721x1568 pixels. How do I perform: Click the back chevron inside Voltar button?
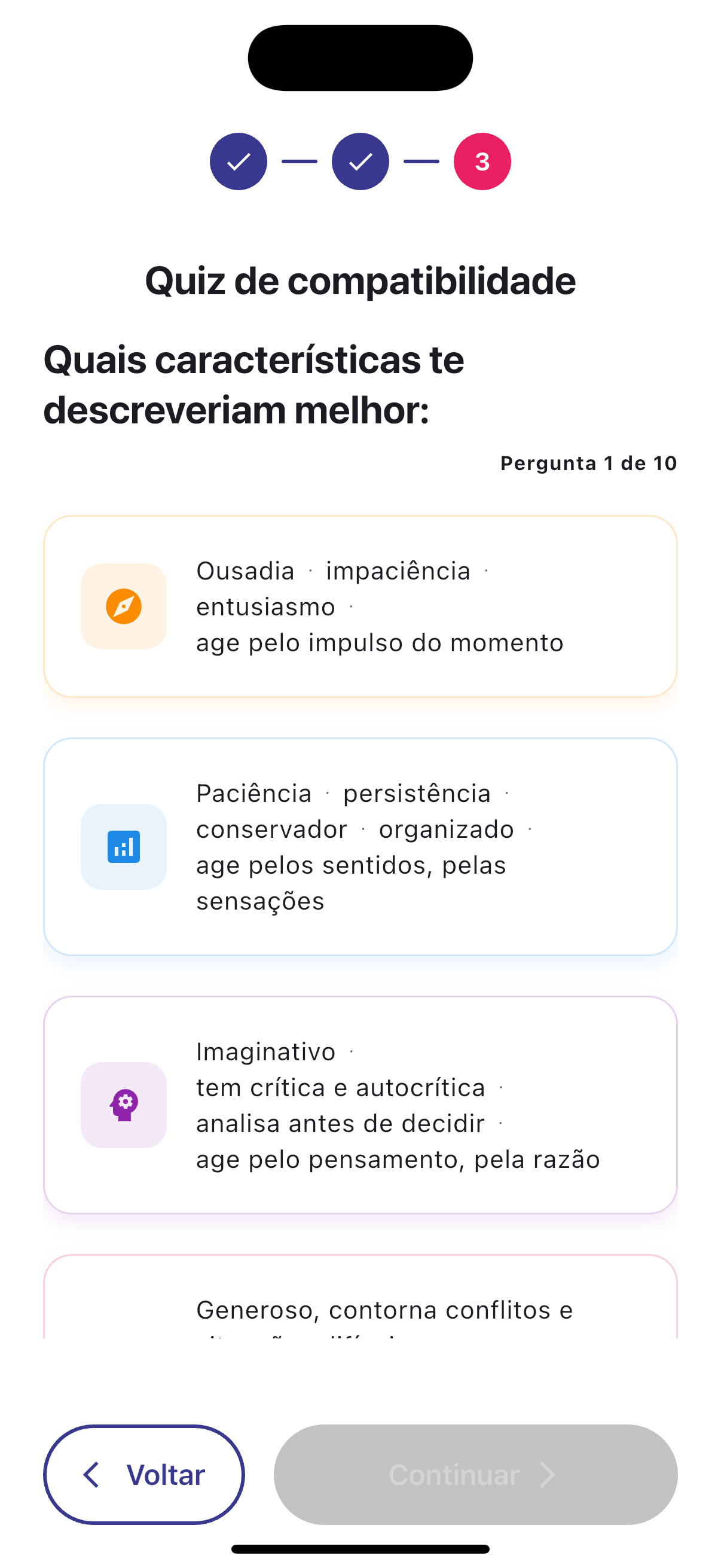tap(91, 1475)
